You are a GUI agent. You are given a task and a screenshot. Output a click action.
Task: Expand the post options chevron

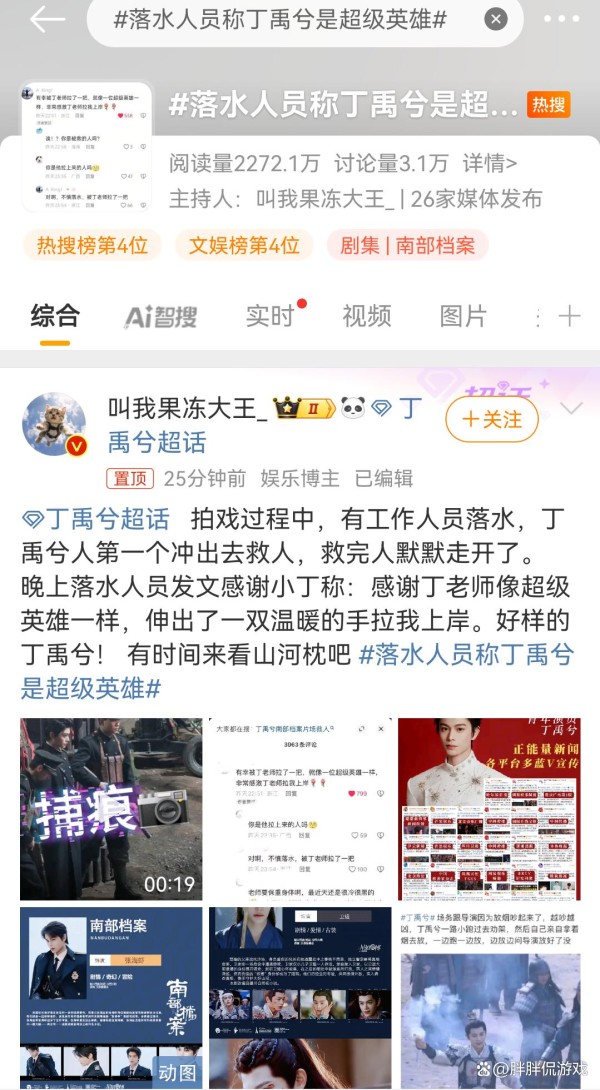[571, 409]
